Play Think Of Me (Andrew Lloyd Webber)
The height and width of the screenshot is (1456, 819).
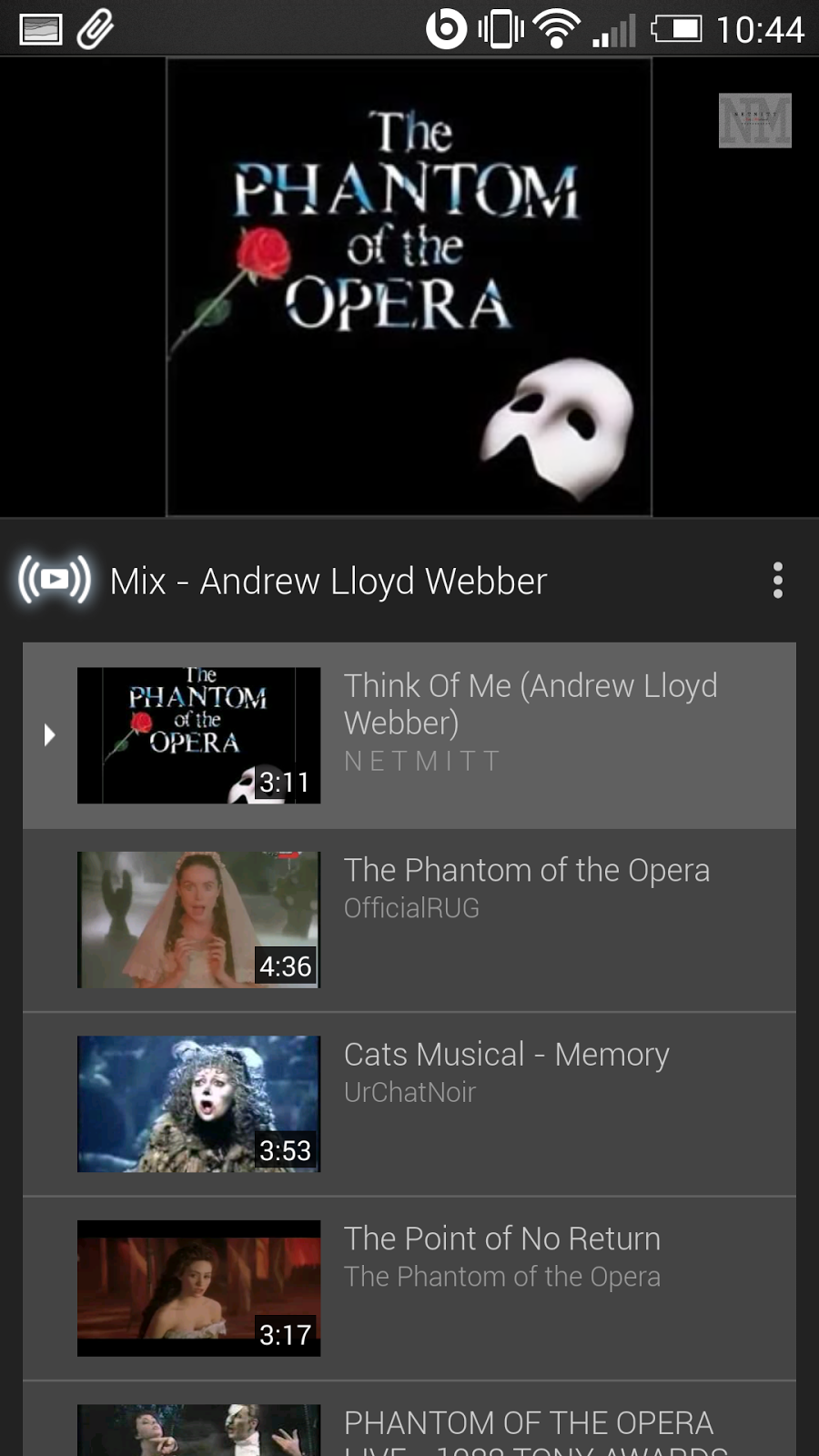click(x=409, y=735)
